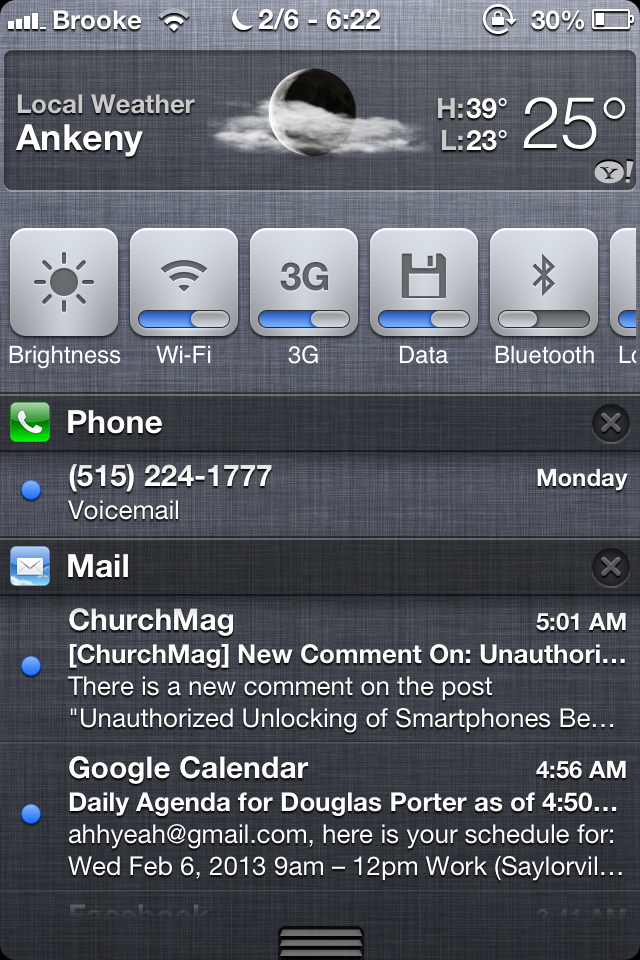640x960 pixels.
Task: Dismiss the Mail notifications
Action: tap(610, 567)
